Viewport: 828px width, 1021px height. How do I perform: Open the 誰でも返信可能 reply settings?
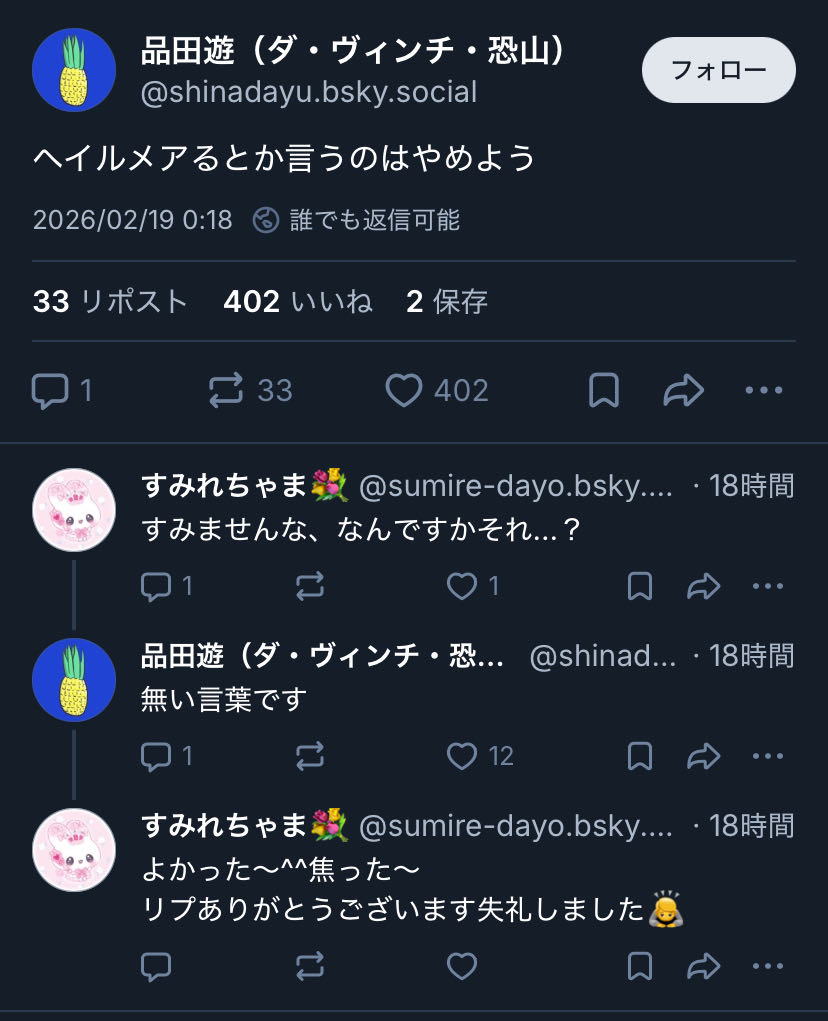coord(357,220)
